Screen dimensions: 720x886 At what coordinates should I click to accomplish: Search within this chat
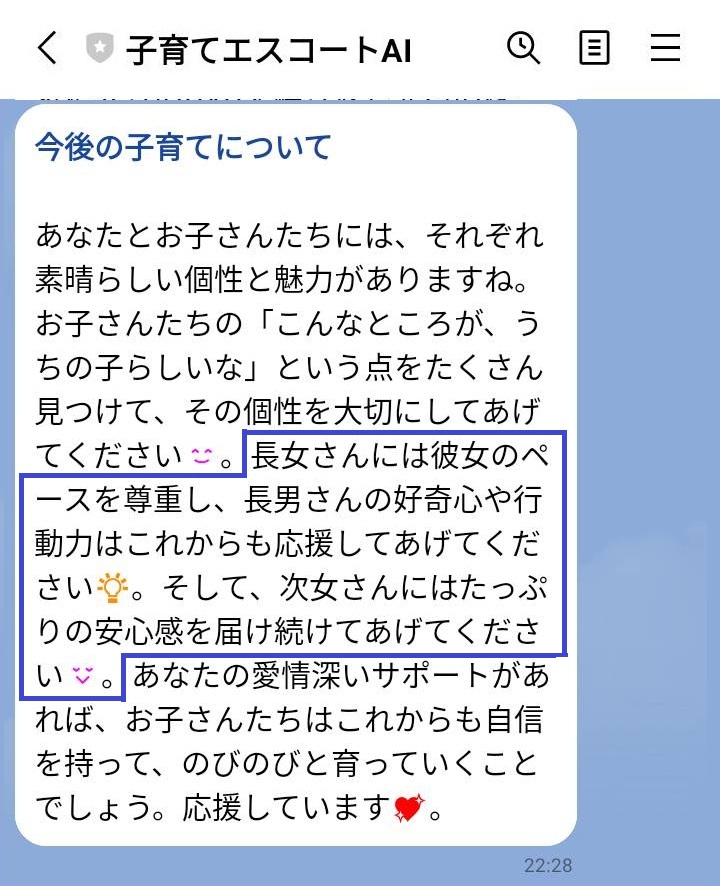(x=523, y=47)
